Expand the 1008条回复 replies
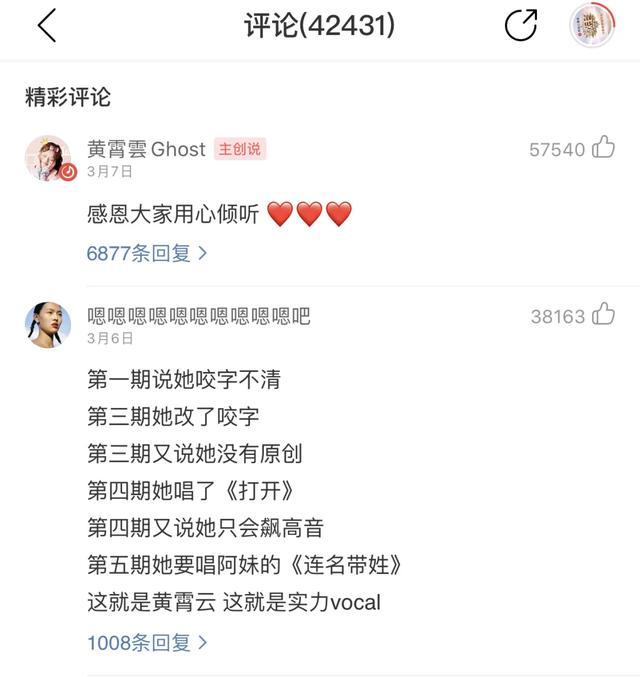 146,643
